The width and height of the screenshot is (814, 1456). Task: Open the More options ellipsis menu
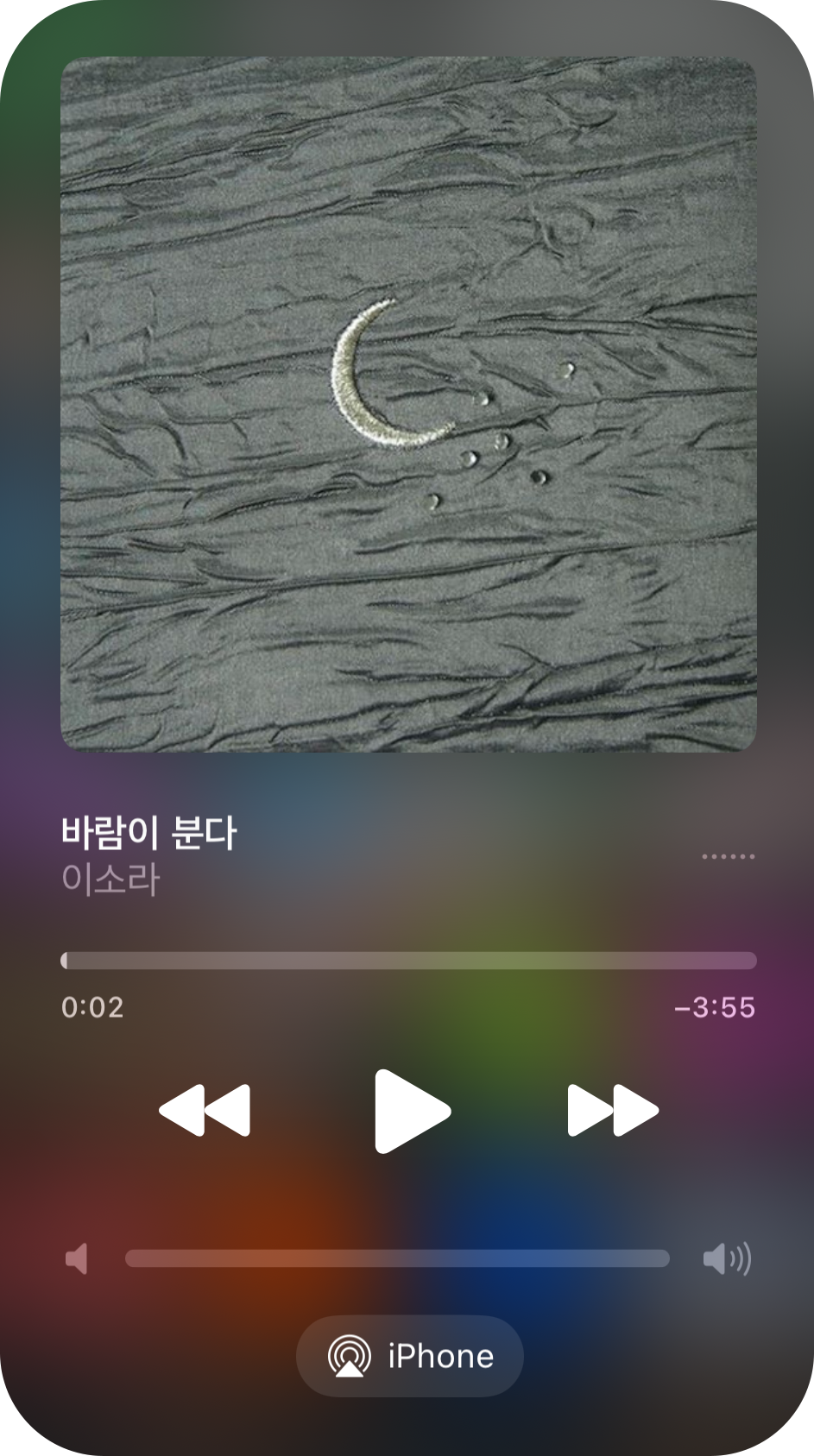tap(729, 854)
